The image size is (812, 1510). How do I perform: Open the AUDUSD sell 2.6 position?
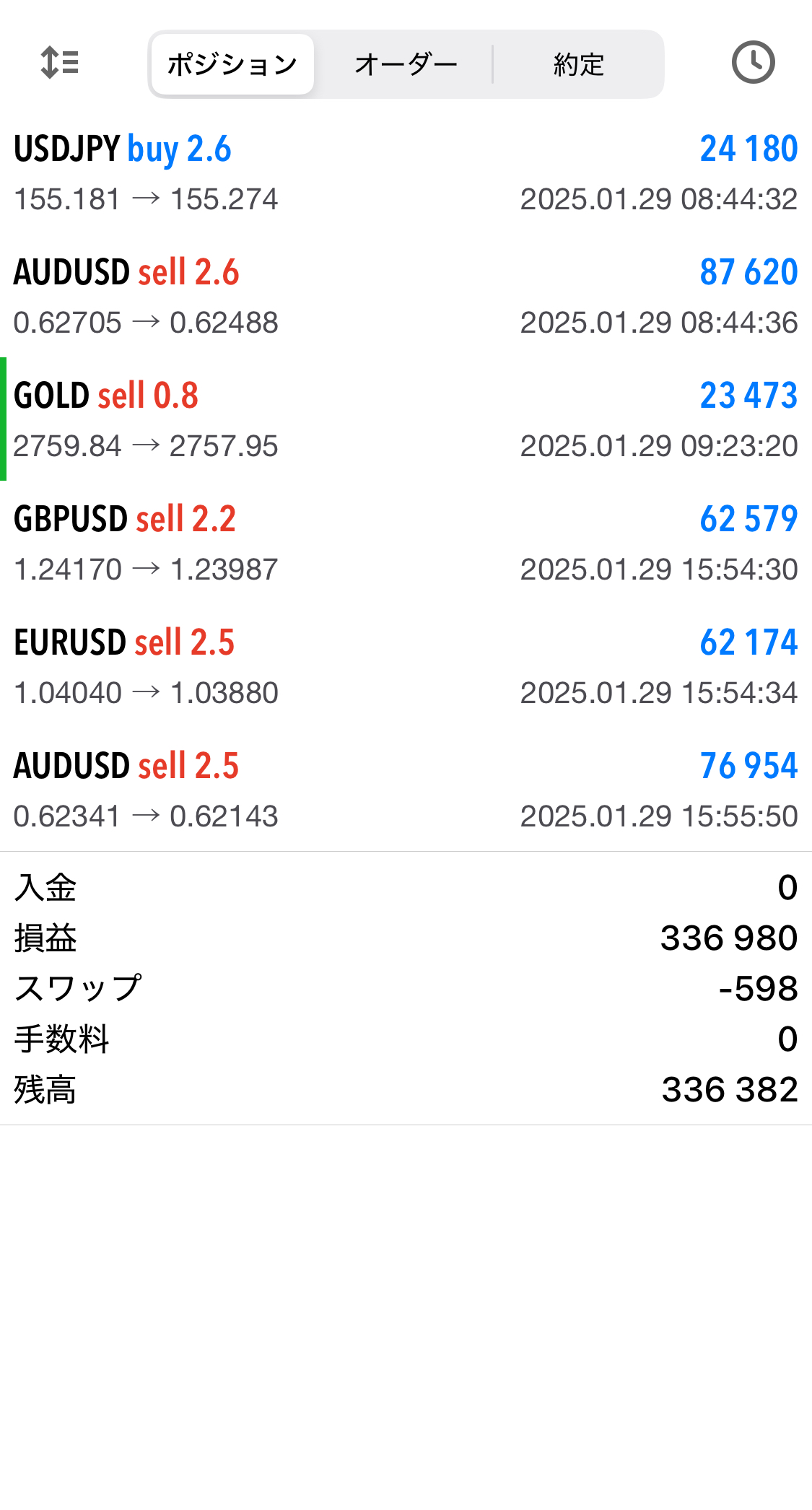[406, 297]
